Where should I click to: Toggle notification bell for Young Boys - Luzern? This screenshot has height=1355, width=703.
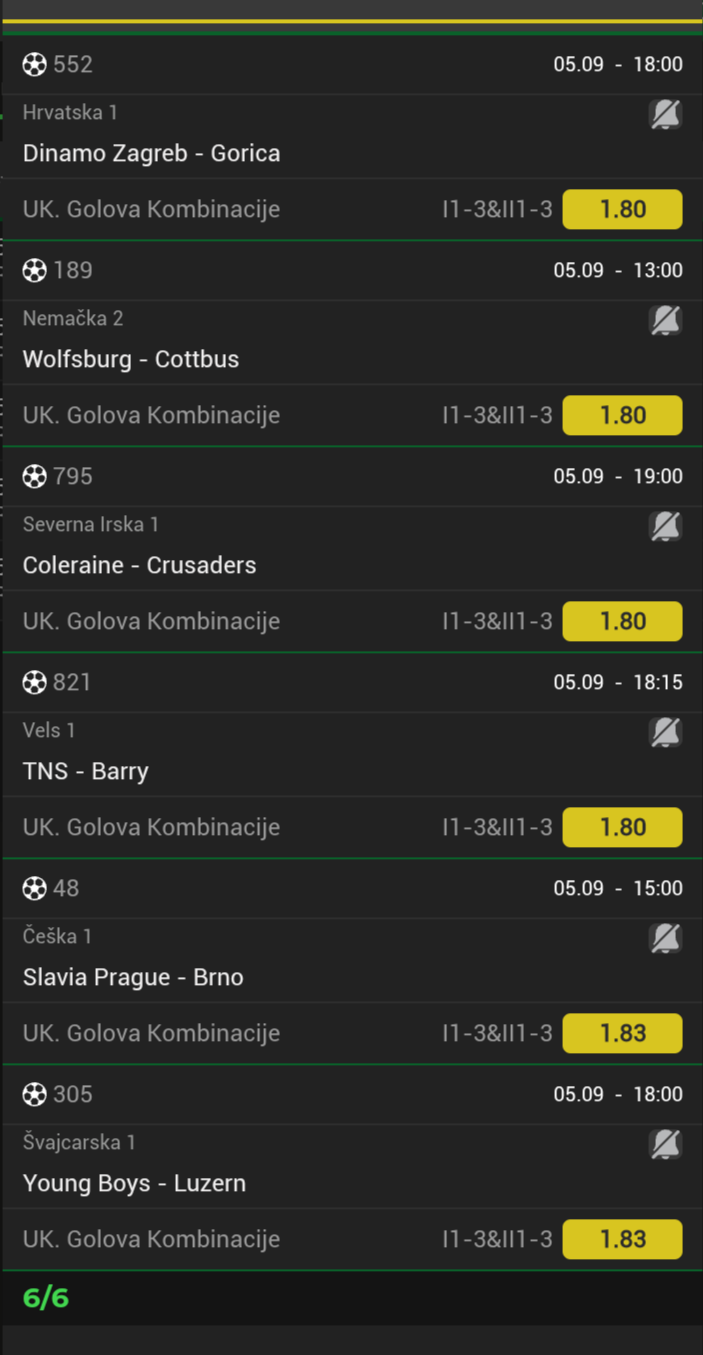tap(665, 1145)
